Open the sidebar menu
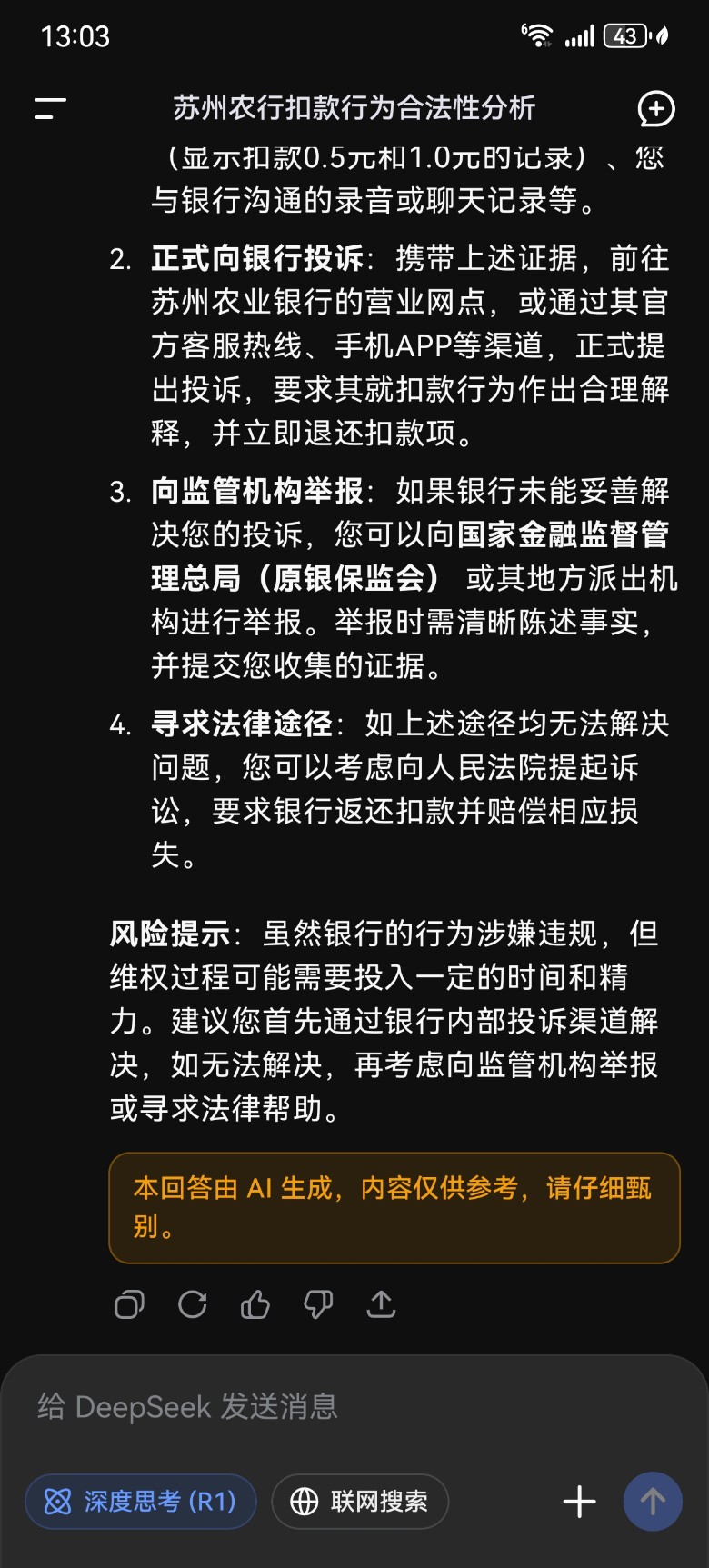 pyautogui.click(x=50, y=109)
